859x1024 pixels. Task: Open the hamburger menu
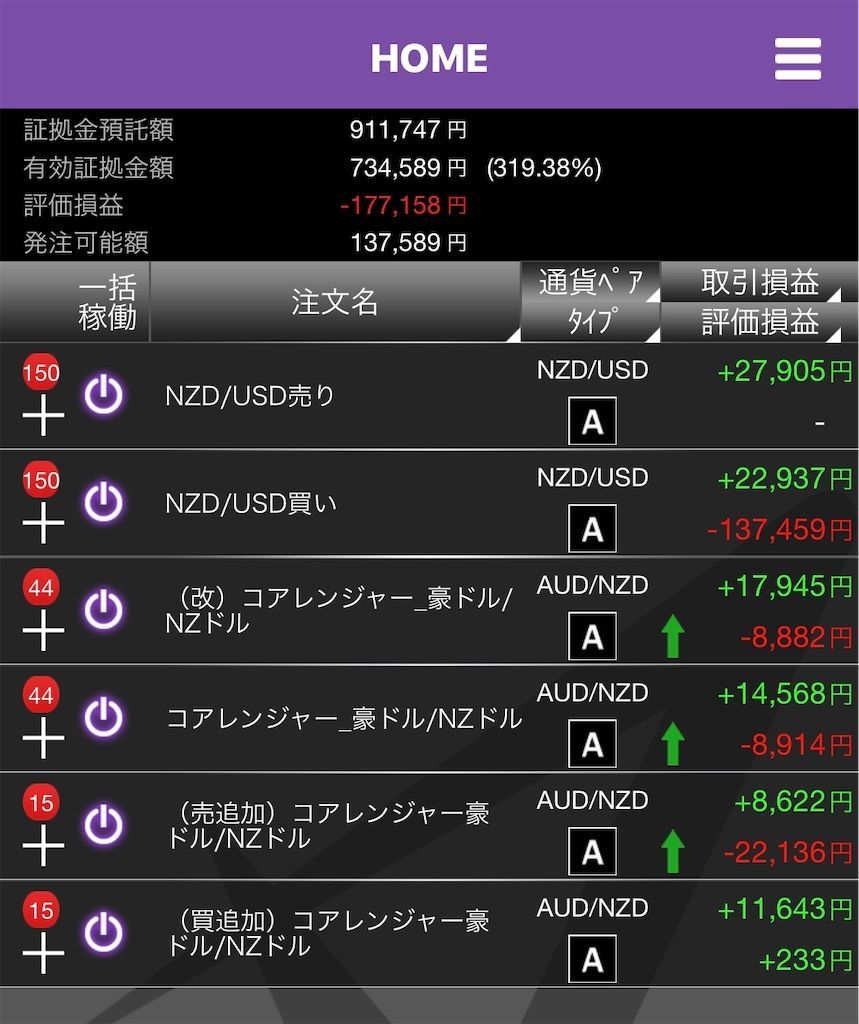tap(797, 57)
